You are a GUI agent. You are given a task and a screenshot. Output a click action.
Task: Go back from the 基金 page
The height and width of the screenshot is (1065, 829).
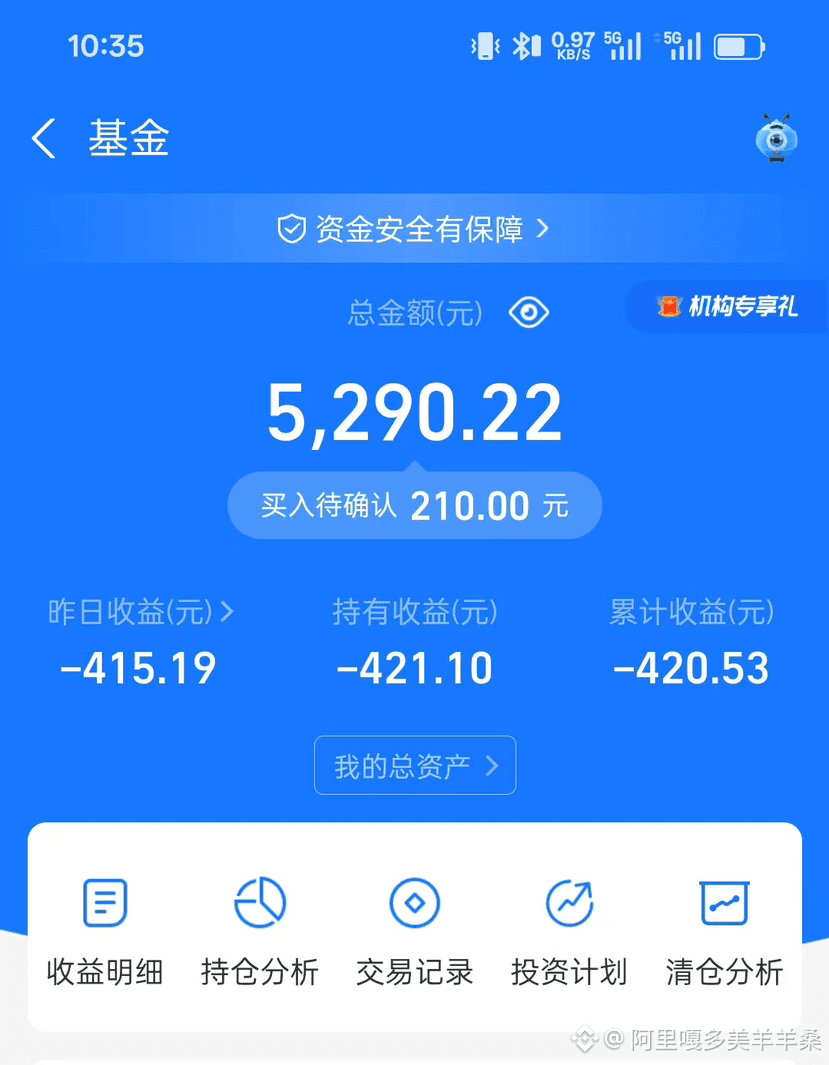coord(44,139)
